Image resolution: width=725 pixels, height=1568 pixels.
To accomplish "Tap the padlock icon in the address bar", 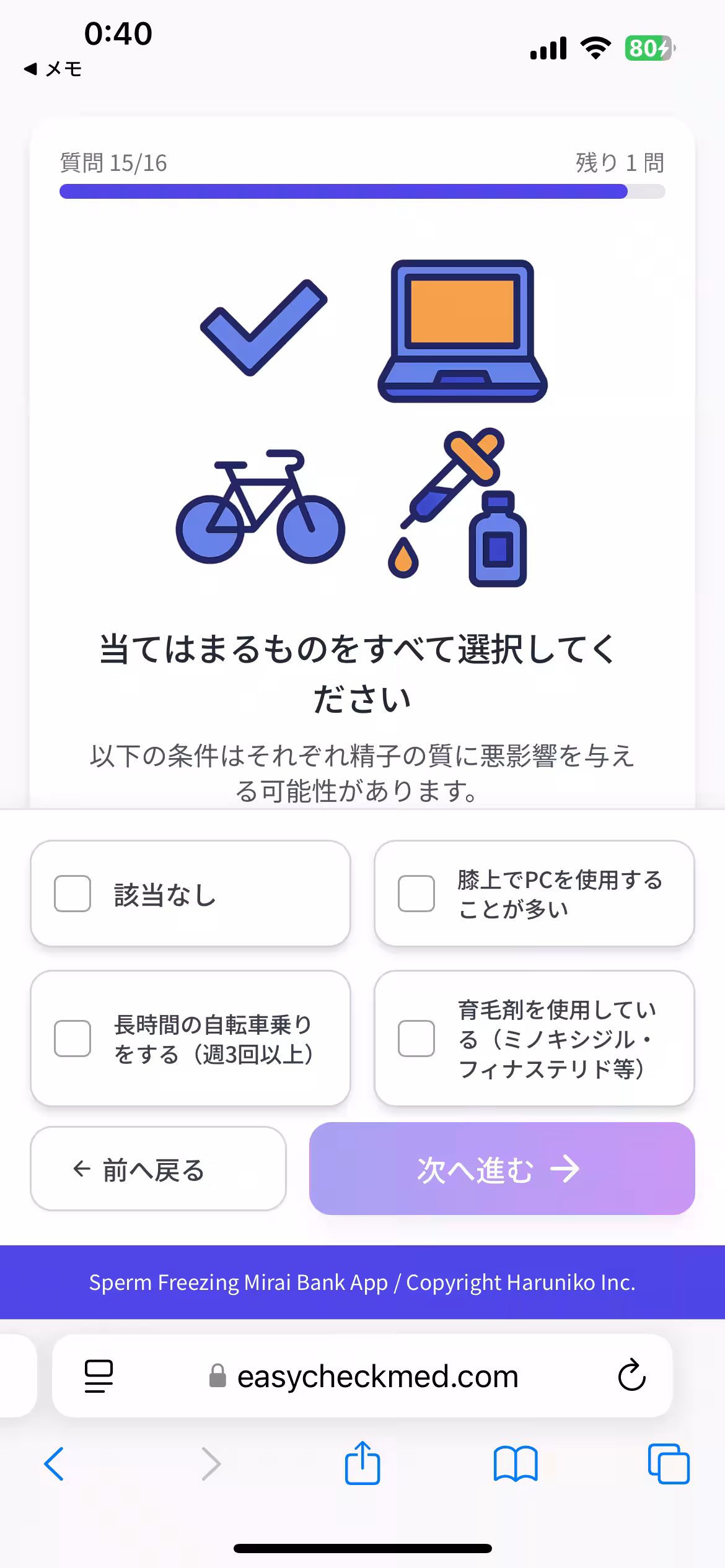I will tap(217, 1377).
